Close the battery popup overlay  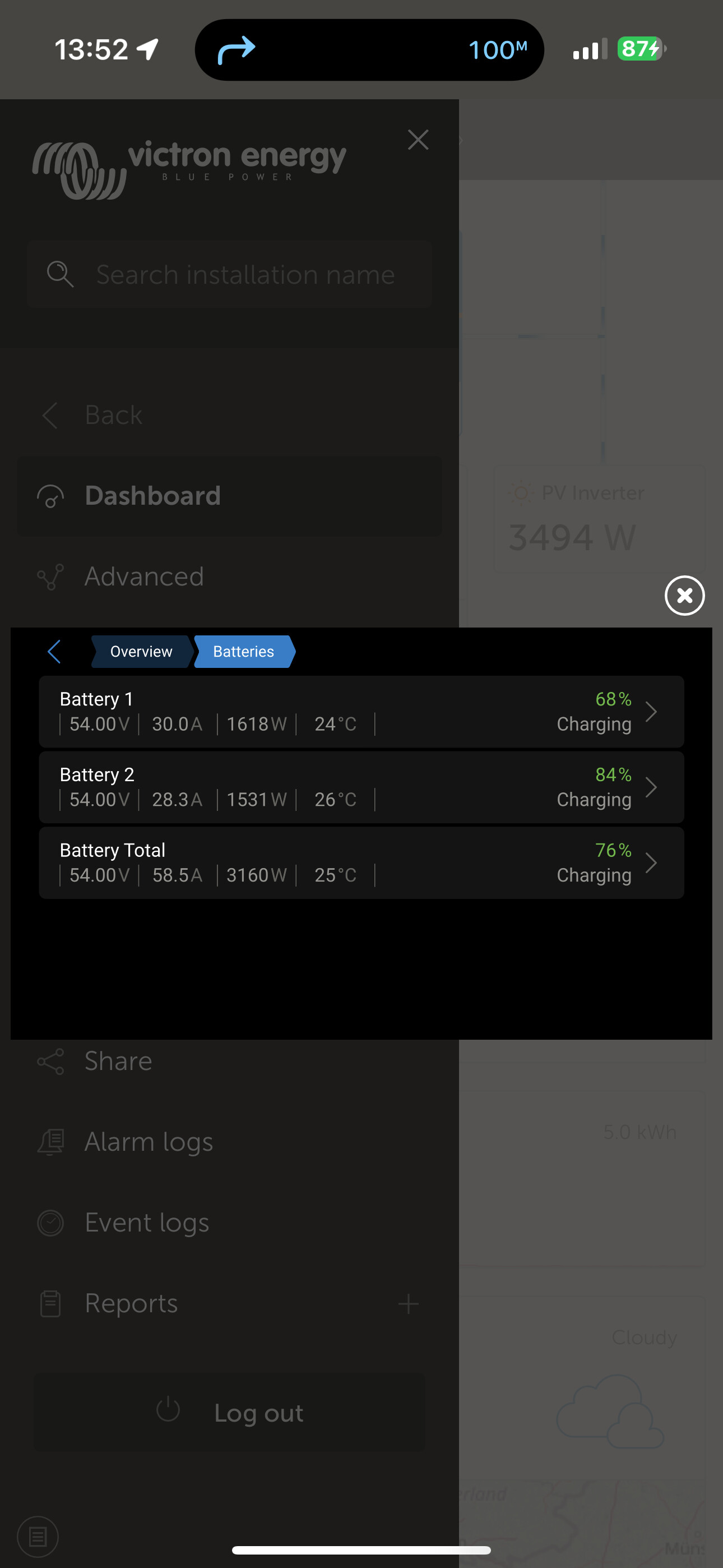coord(684,596)
